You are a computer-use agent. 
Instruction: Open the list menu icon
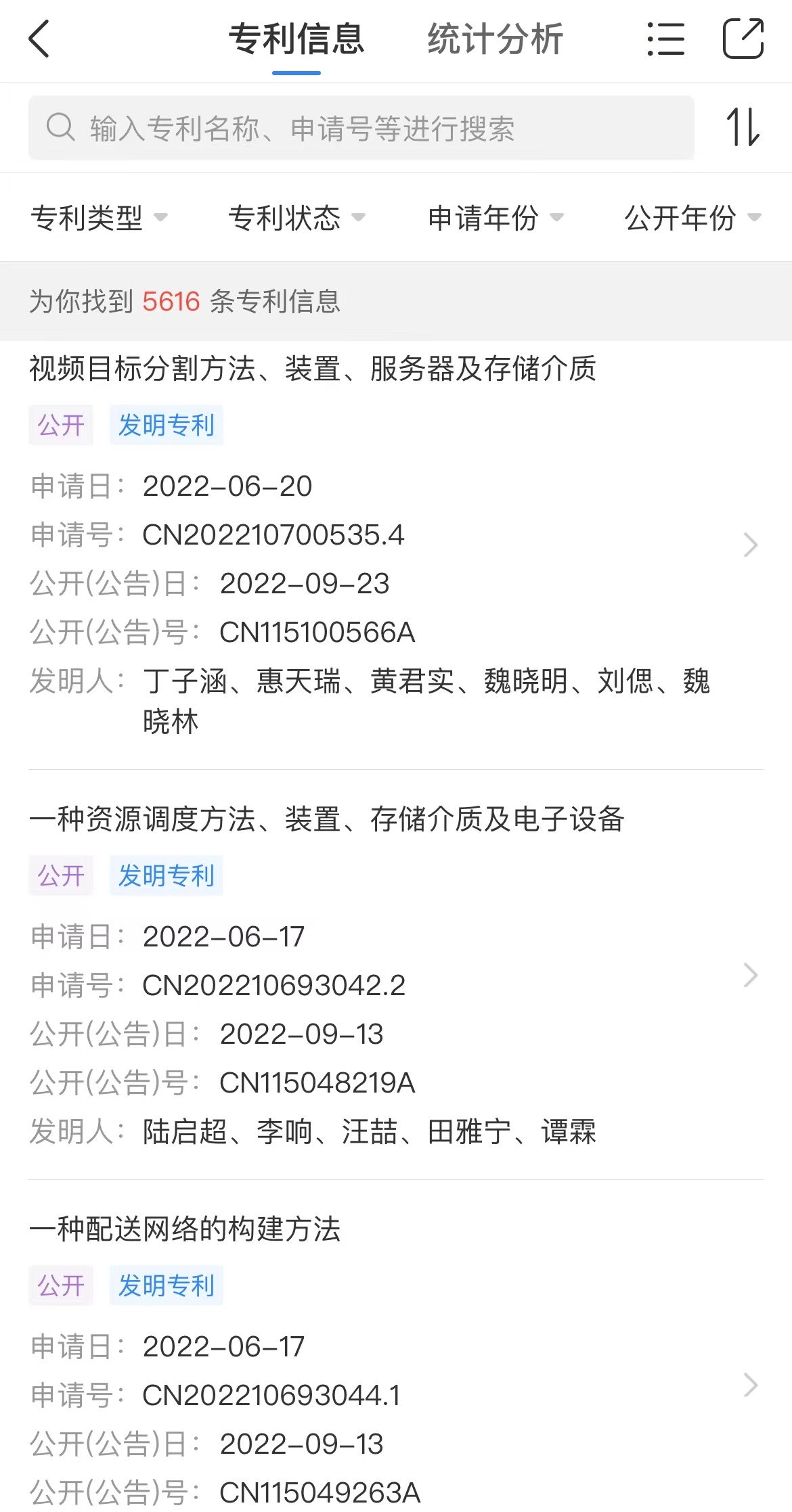(x=665, y=39)
